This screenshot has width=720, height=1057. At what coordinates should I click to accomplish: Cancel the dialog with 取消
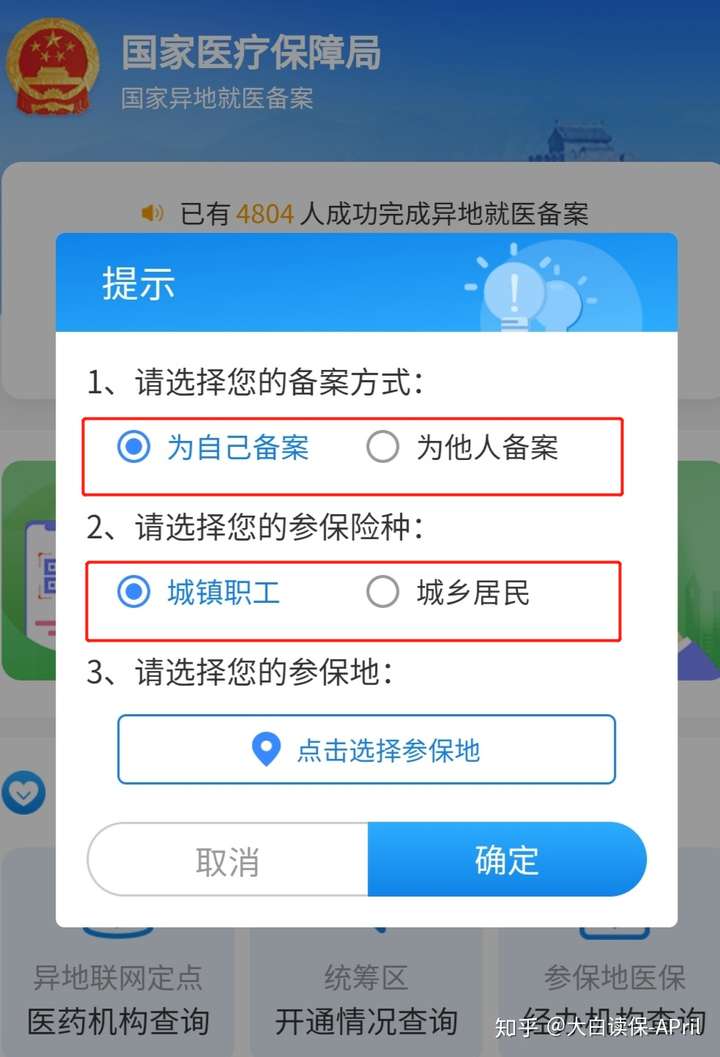[228, 860]
